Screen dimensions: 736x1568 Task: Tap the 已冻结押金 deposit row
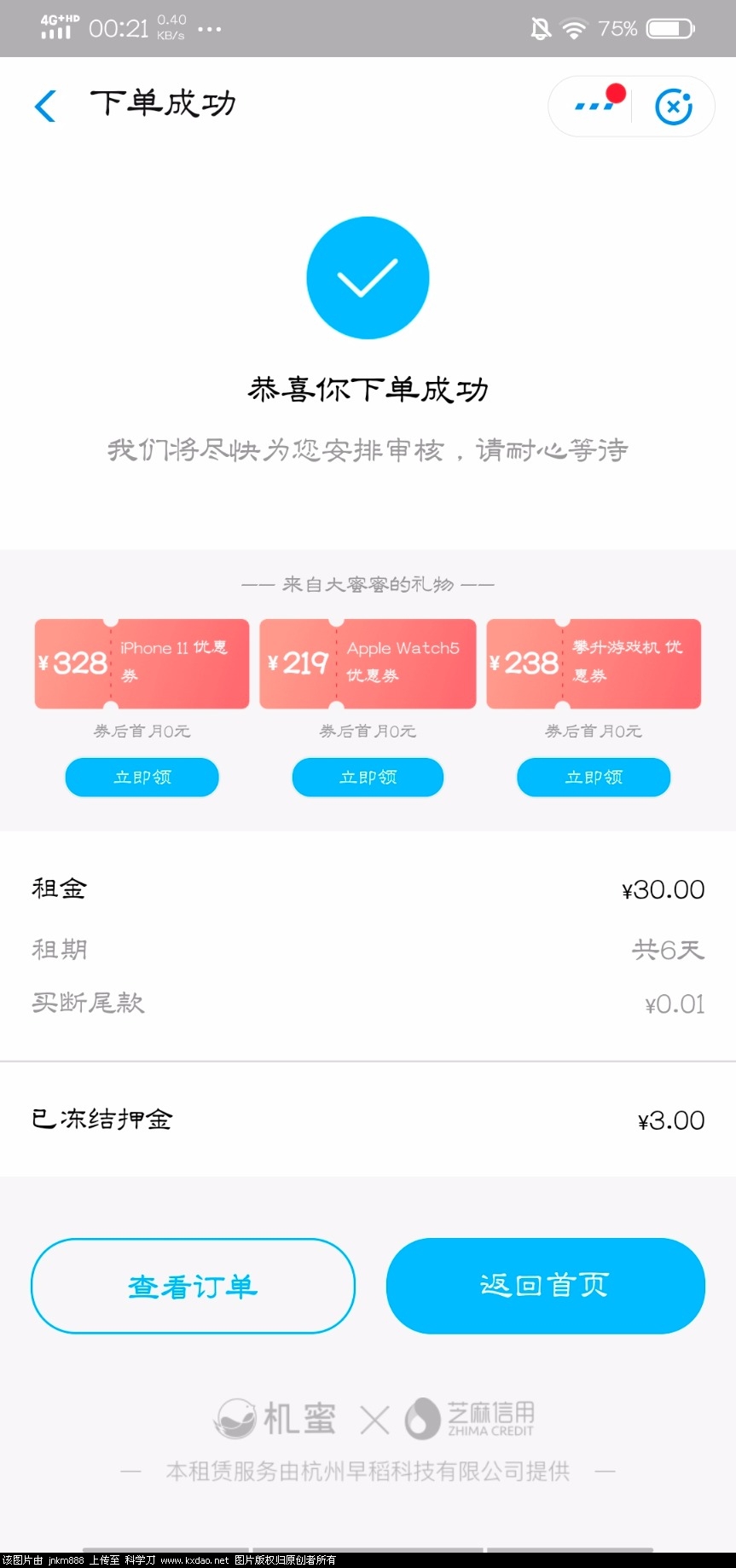coord(368,1120)
